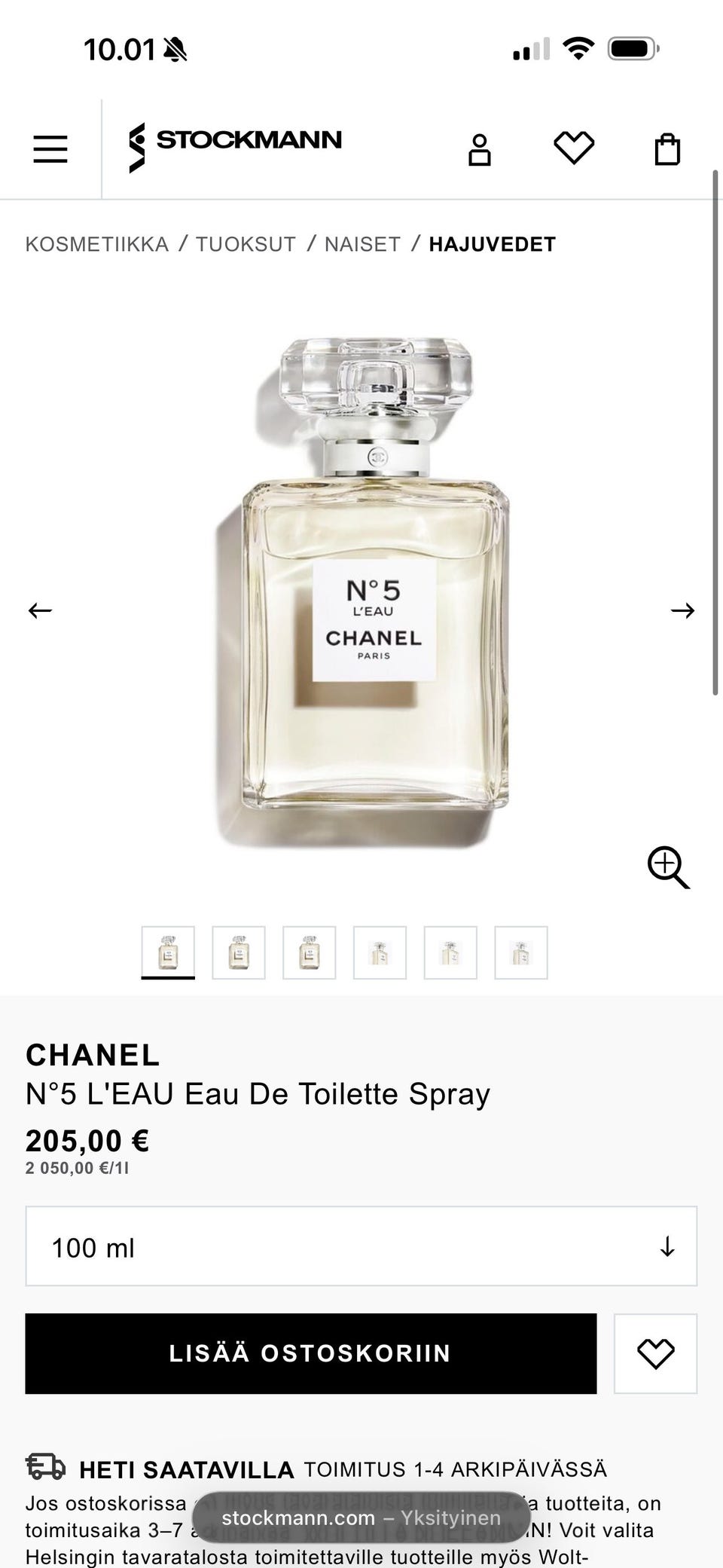This screenshot has width=723, height=1568.
Task: Go to Naiset breadcrumb
Action: [x=362, y=244]
